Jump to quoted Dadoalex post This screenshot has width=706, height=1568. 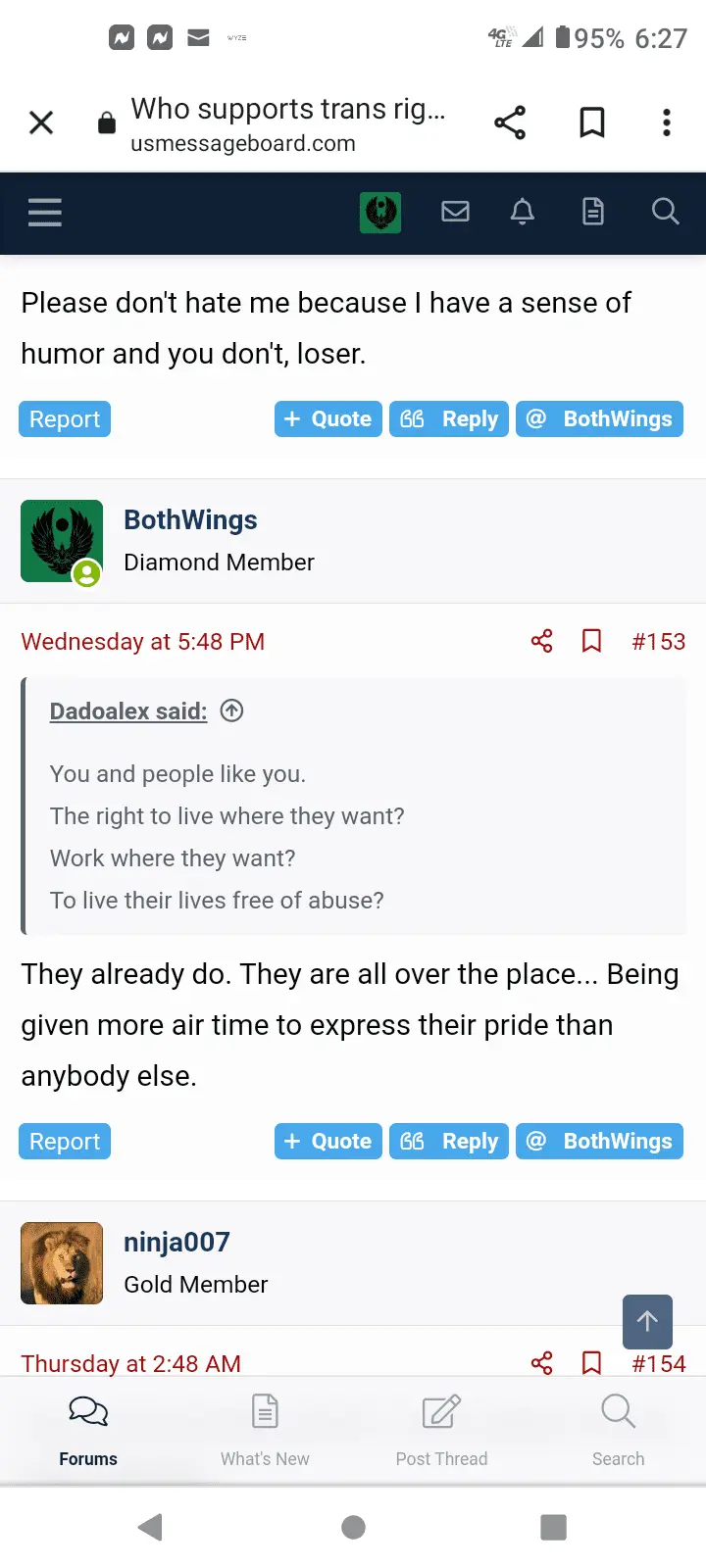232,711
